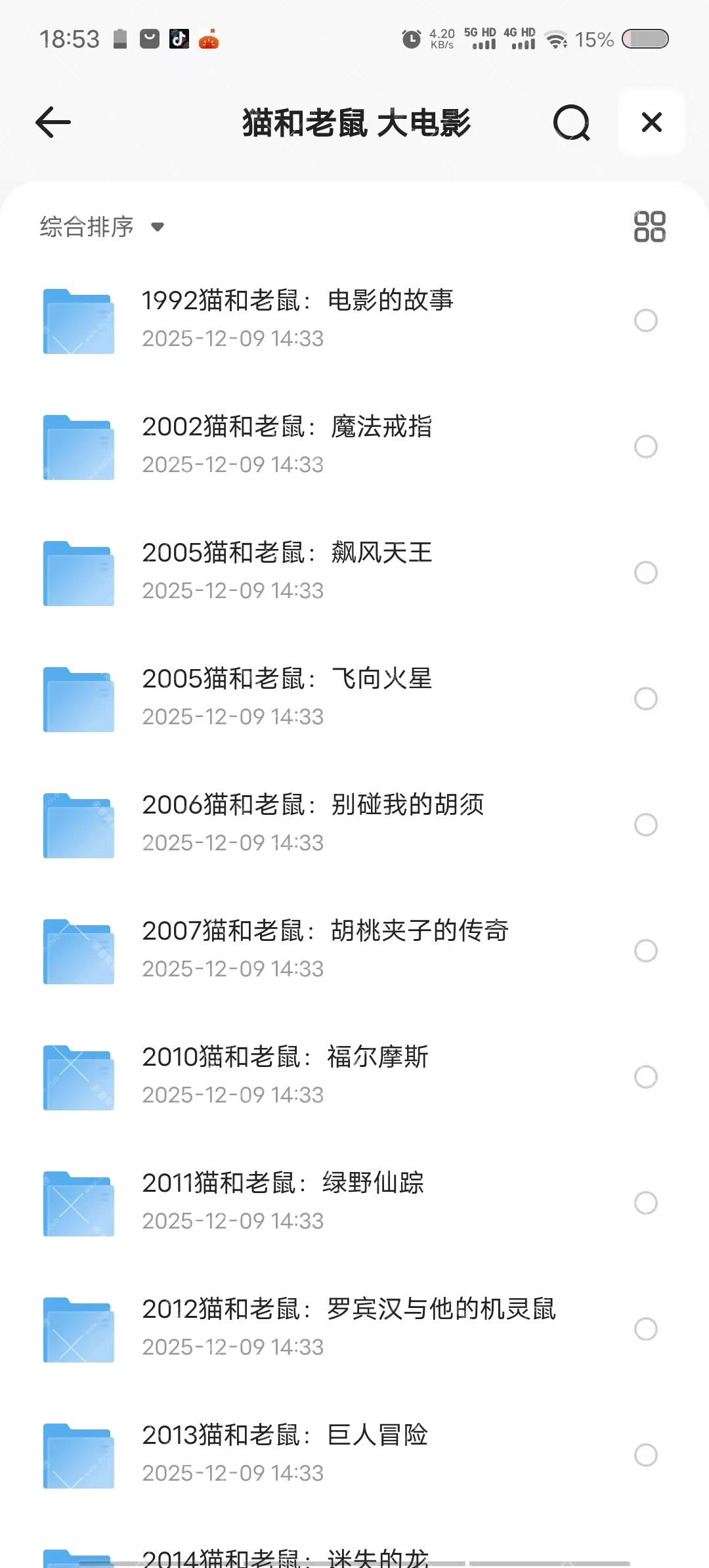Viewport: 709px width, 1568px height.
Task: Click the folder icon beside 2010猫和老鼠：福尔摩斯
Action: tap(77, 1077)
